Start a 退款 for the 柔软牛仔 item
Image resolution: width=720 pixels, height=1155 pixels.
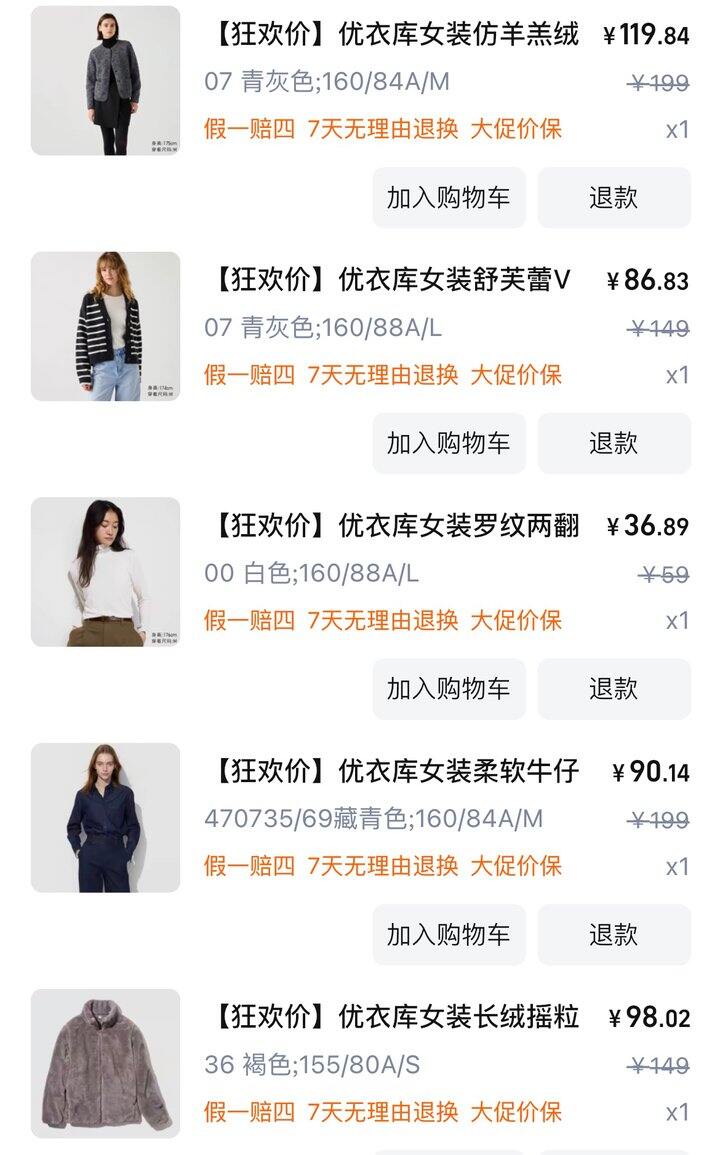613,935
